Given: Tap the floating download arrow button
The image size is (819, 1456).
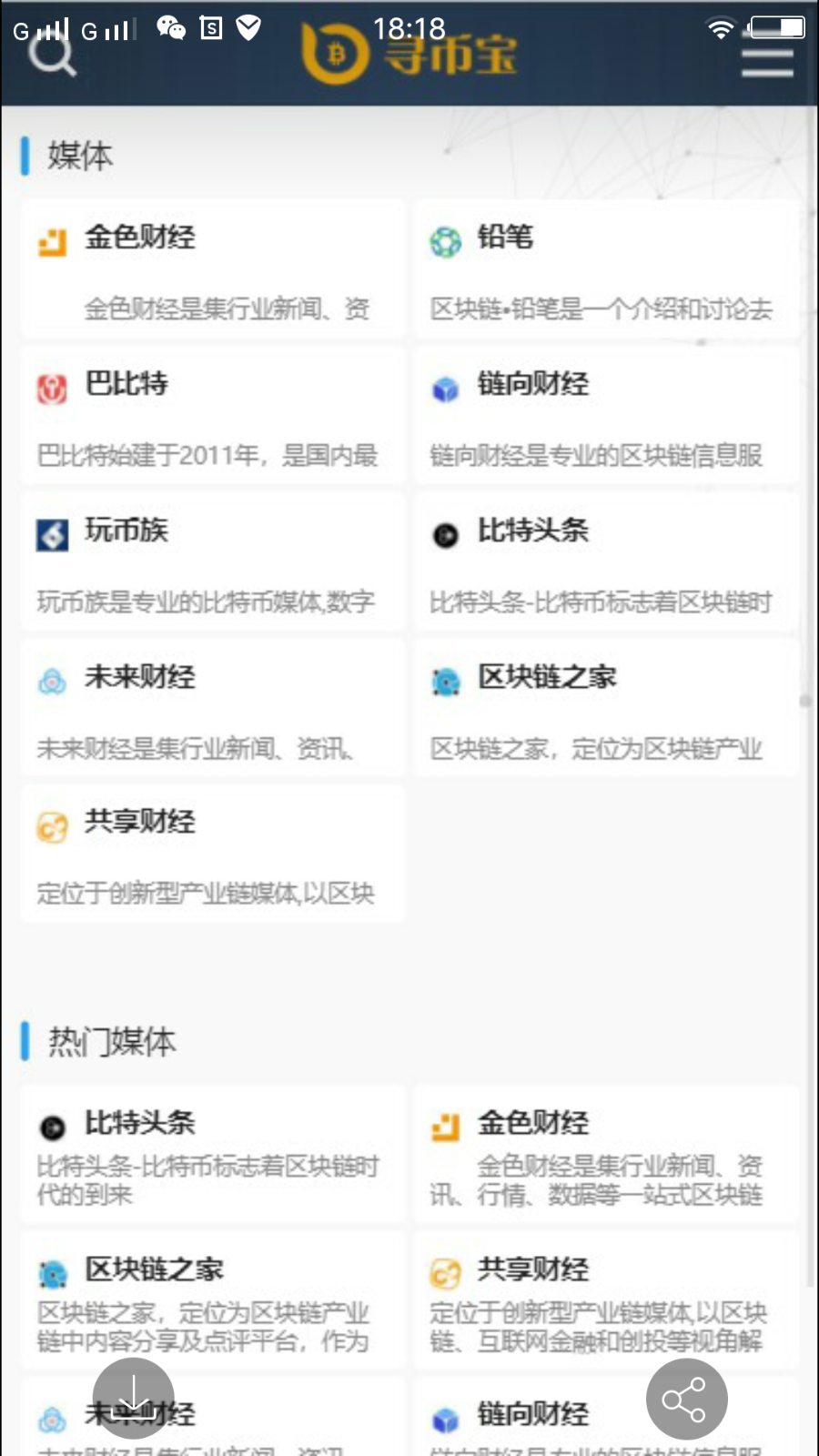Looking at the screenshot, I should click(x=134, y=1398).
